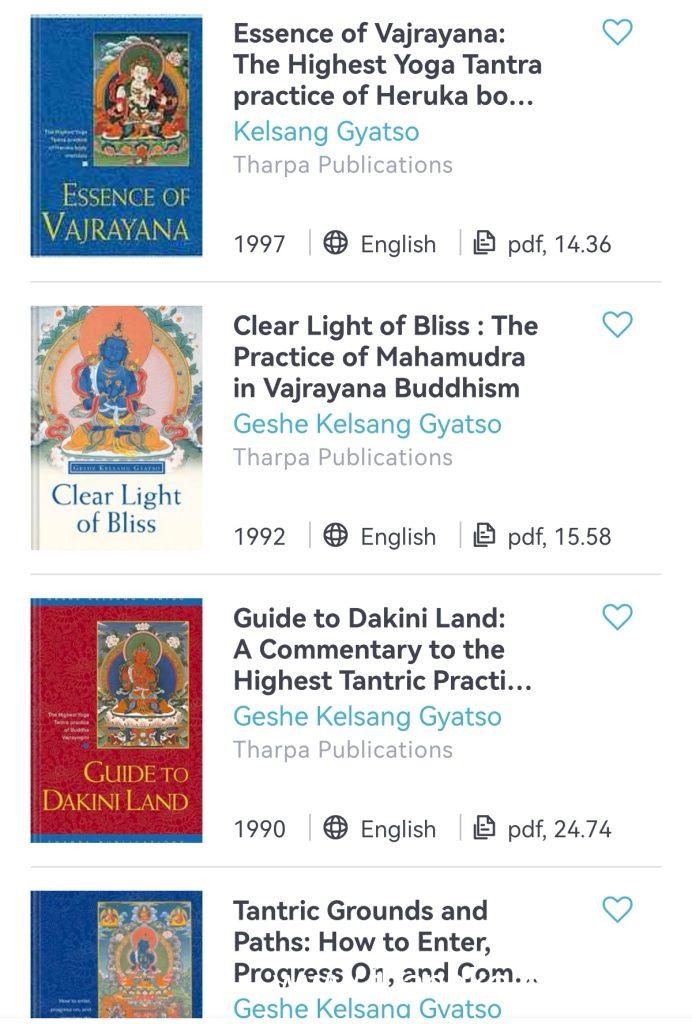Open the Tantric Grounds and Paths cover image
692x1024 pixels.
click(x=116, y=955)
